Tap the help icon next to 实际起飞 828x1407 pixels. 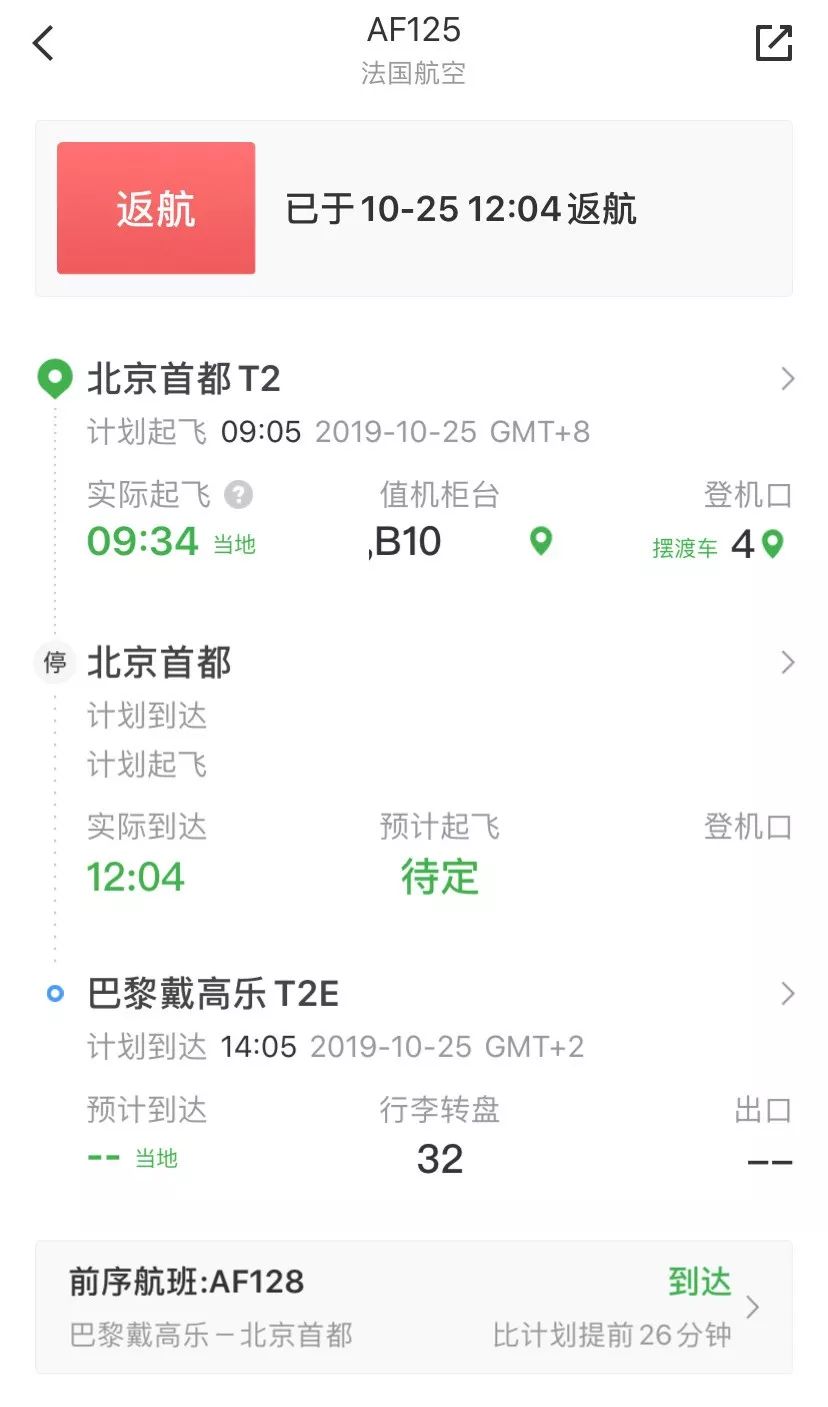(238, 494)
